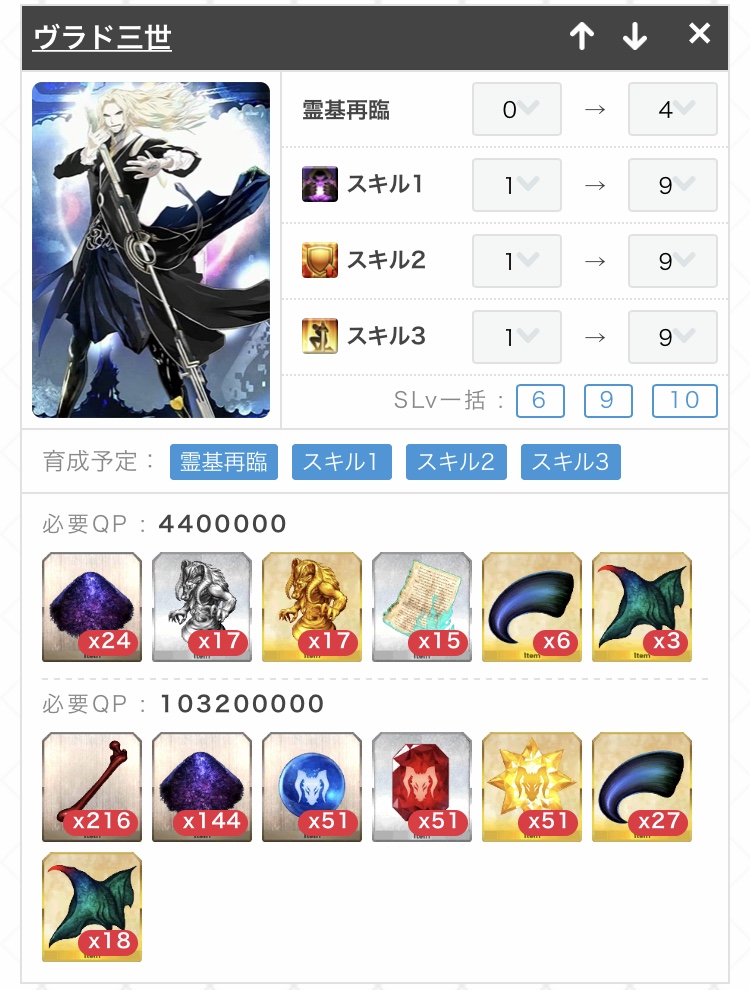The width and height of the screenshot is (750, 990).
Task: Set all skill levels to 6
Action: [540, 401]
